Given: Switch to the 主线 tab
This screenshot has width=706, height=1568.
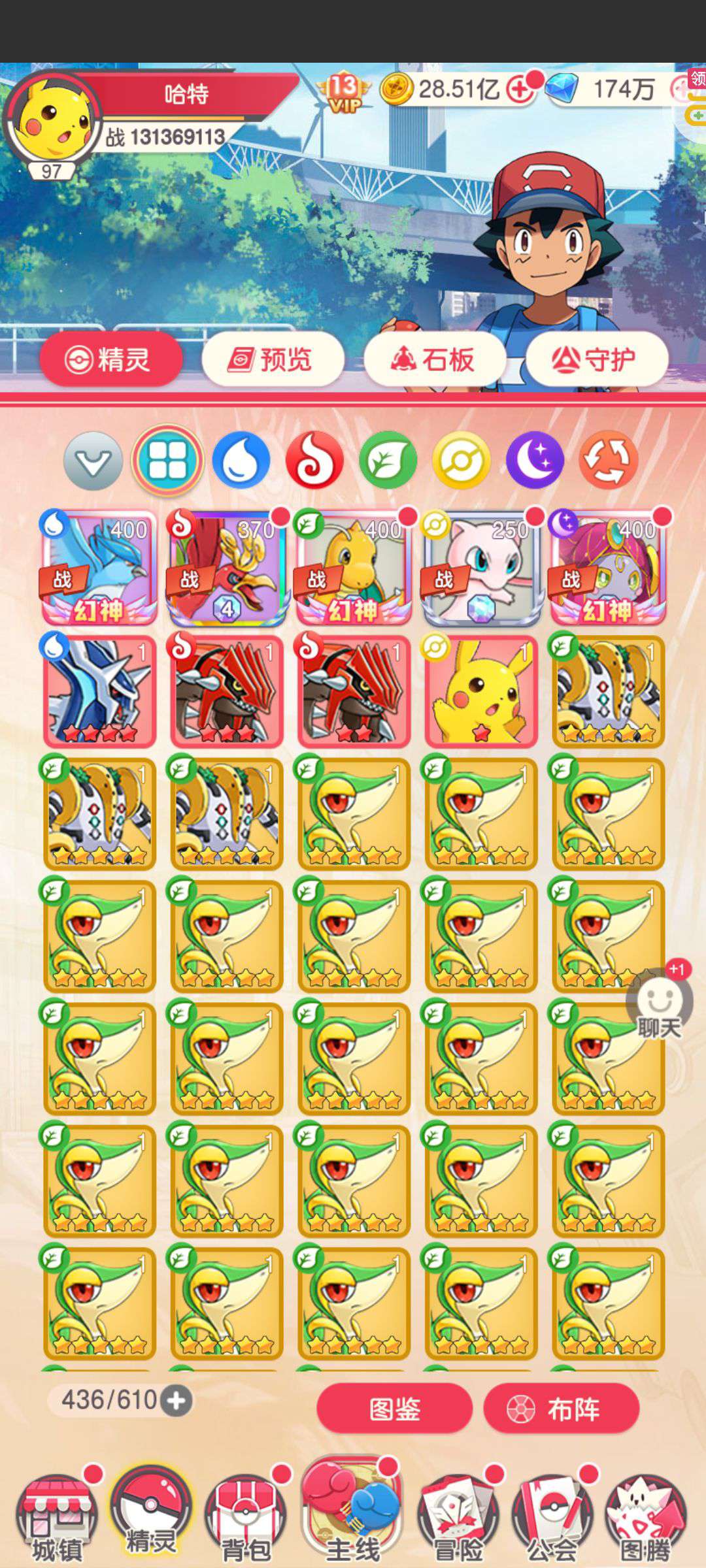Looking at the screenshot, I should coord(352,1511).
